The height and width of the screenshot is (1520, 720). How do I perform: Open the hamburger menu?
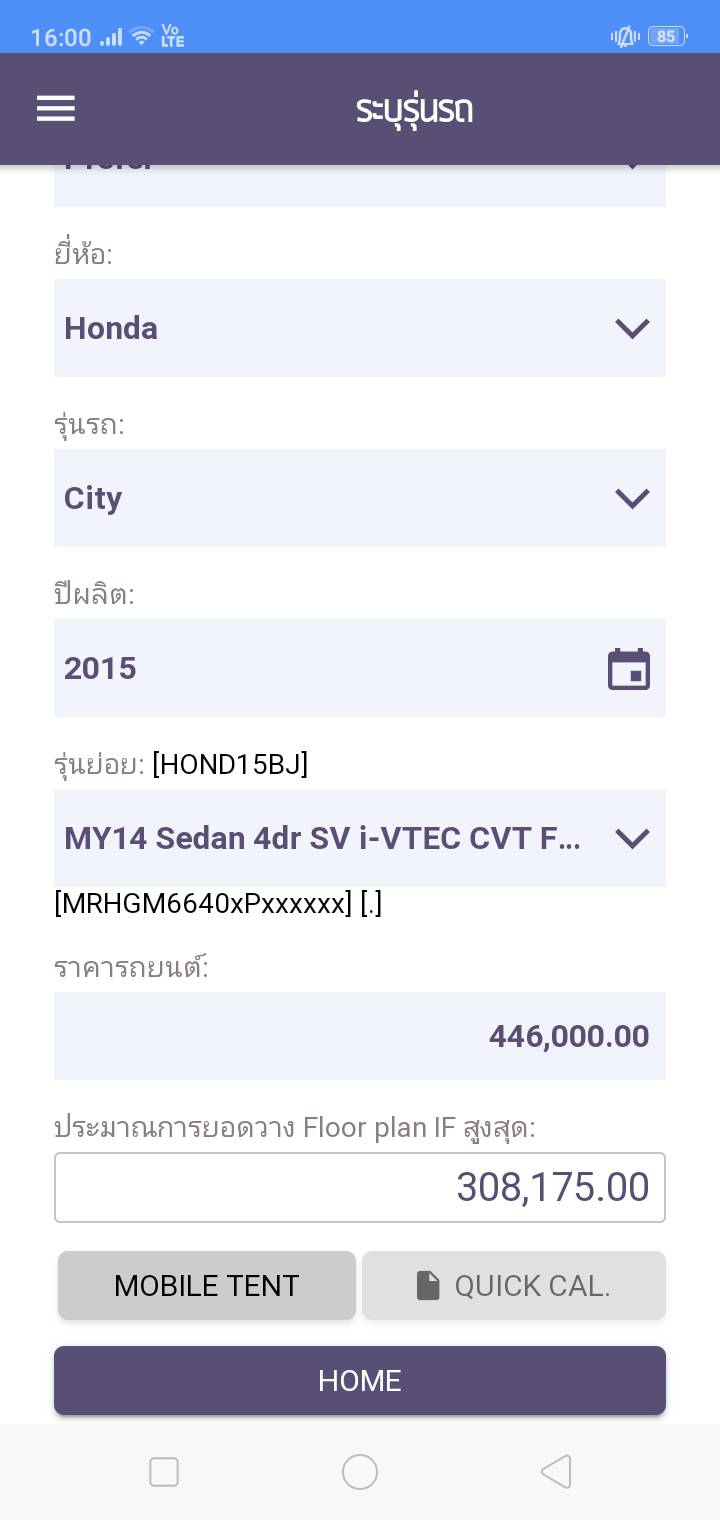56,108
